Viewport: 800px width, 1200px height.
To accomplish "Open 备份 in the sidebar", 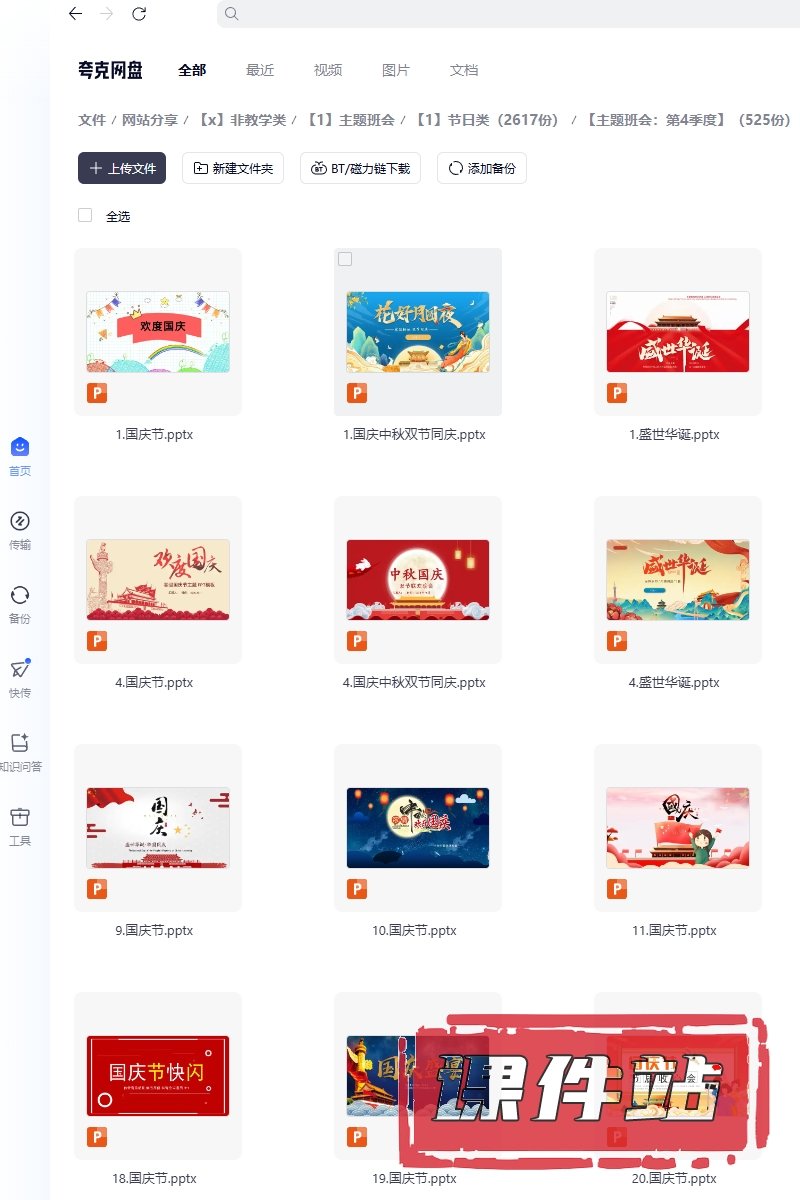I will tap(20, 604).
